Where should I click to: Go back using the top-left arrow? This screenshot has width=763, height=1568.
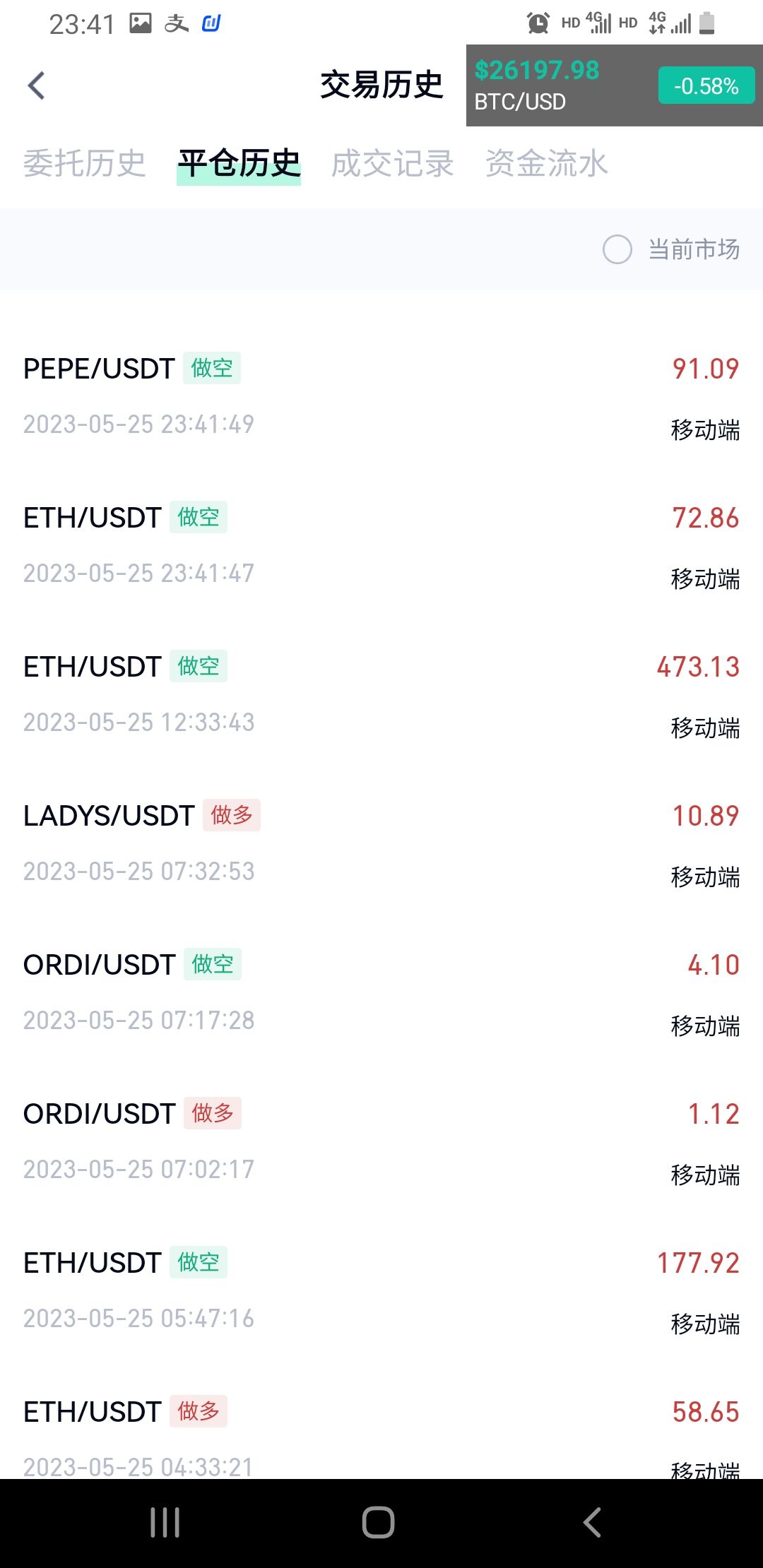pos(36,85)
